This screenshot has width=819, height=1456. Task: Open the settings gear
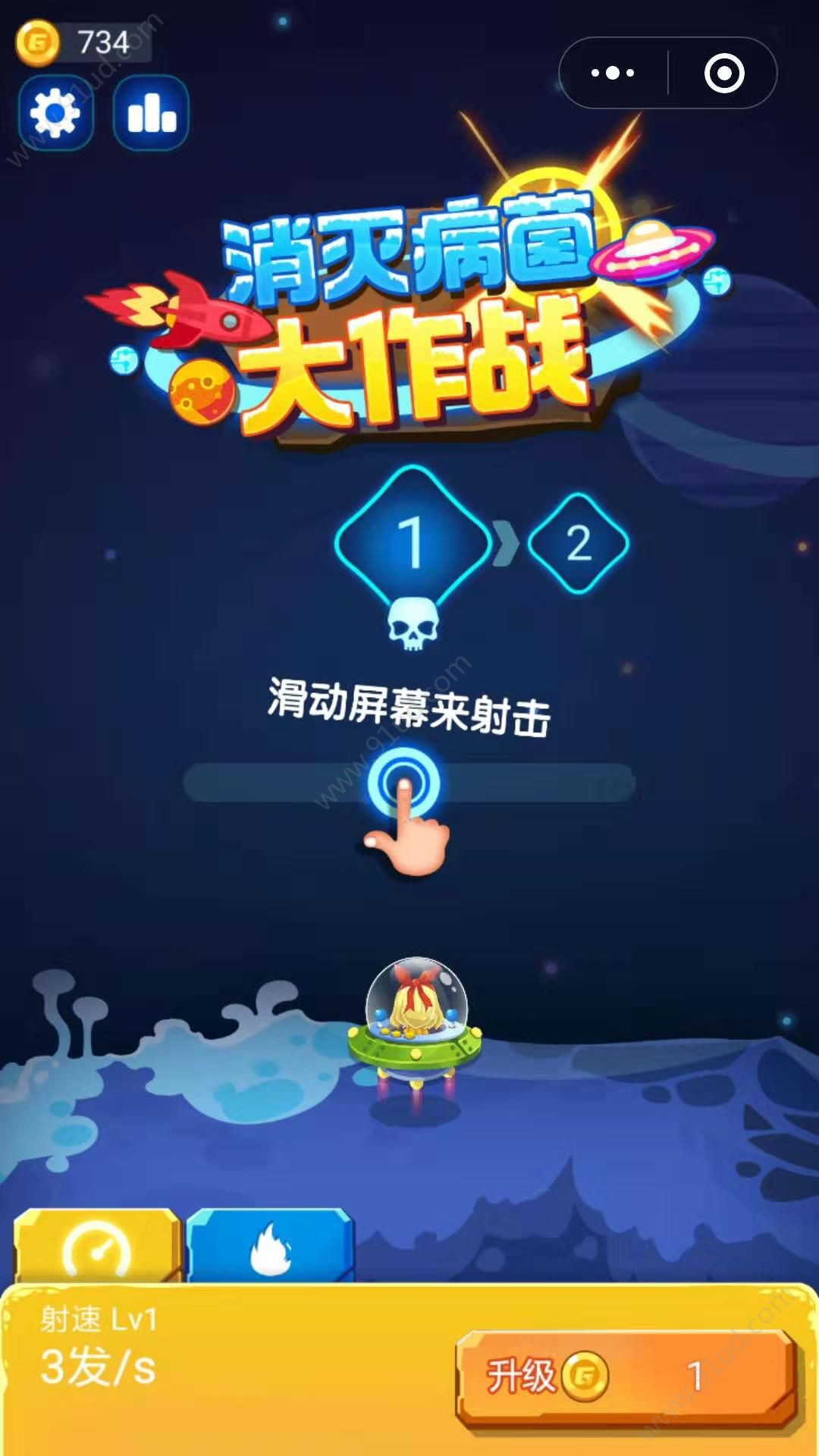55,114
